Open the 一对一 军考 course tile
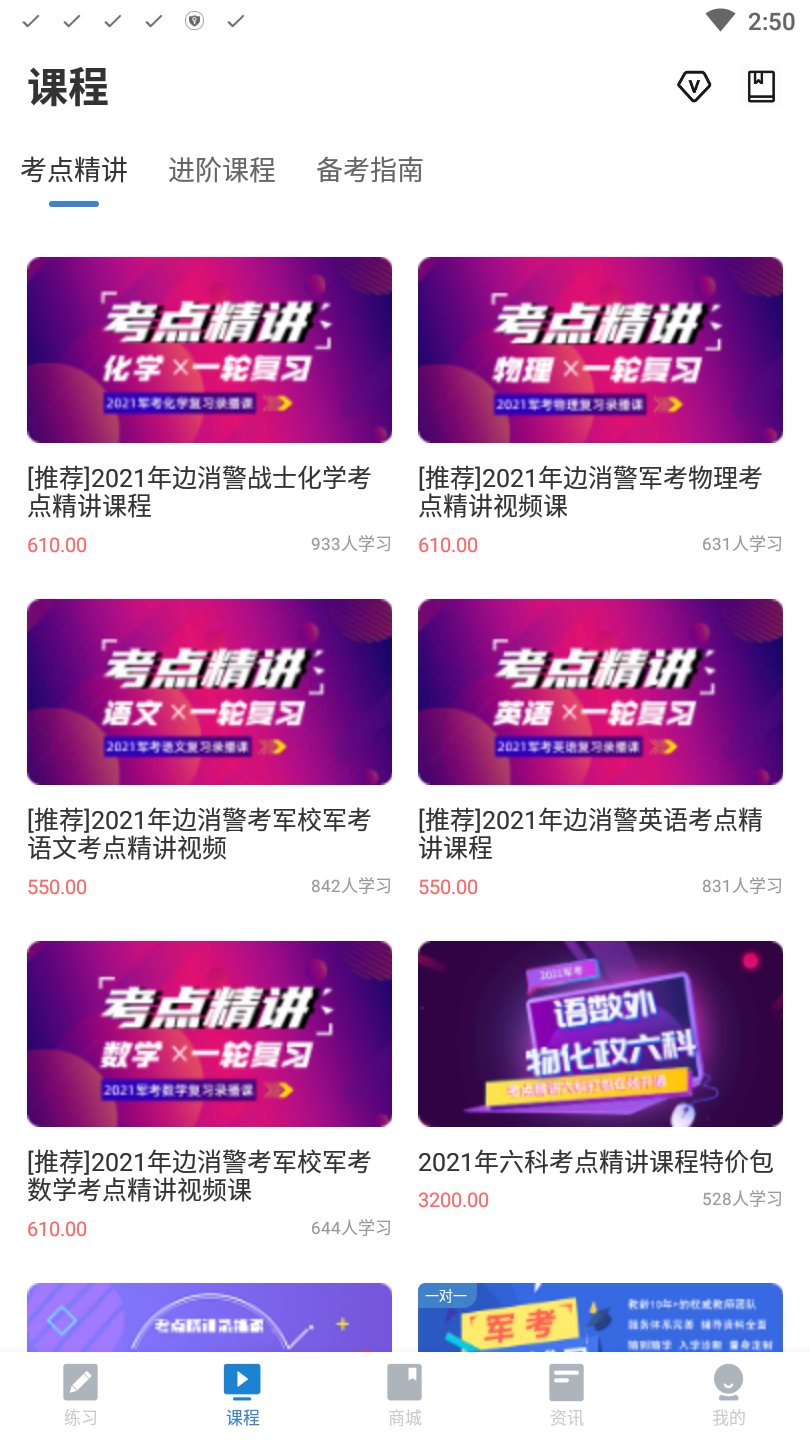810x1440 pixels. (600, 1318)
